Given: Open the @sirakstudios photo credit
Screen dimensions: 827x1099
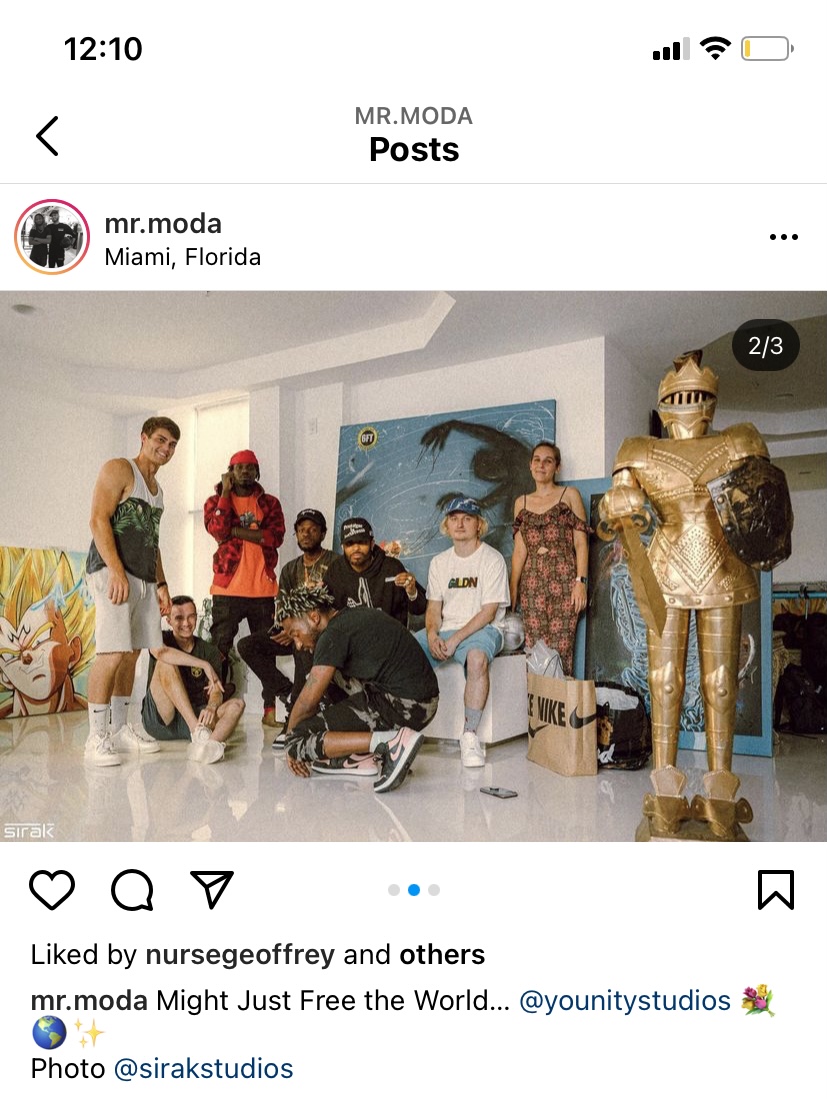Looking at the screenshot, I should click(x=203, y=1069).
